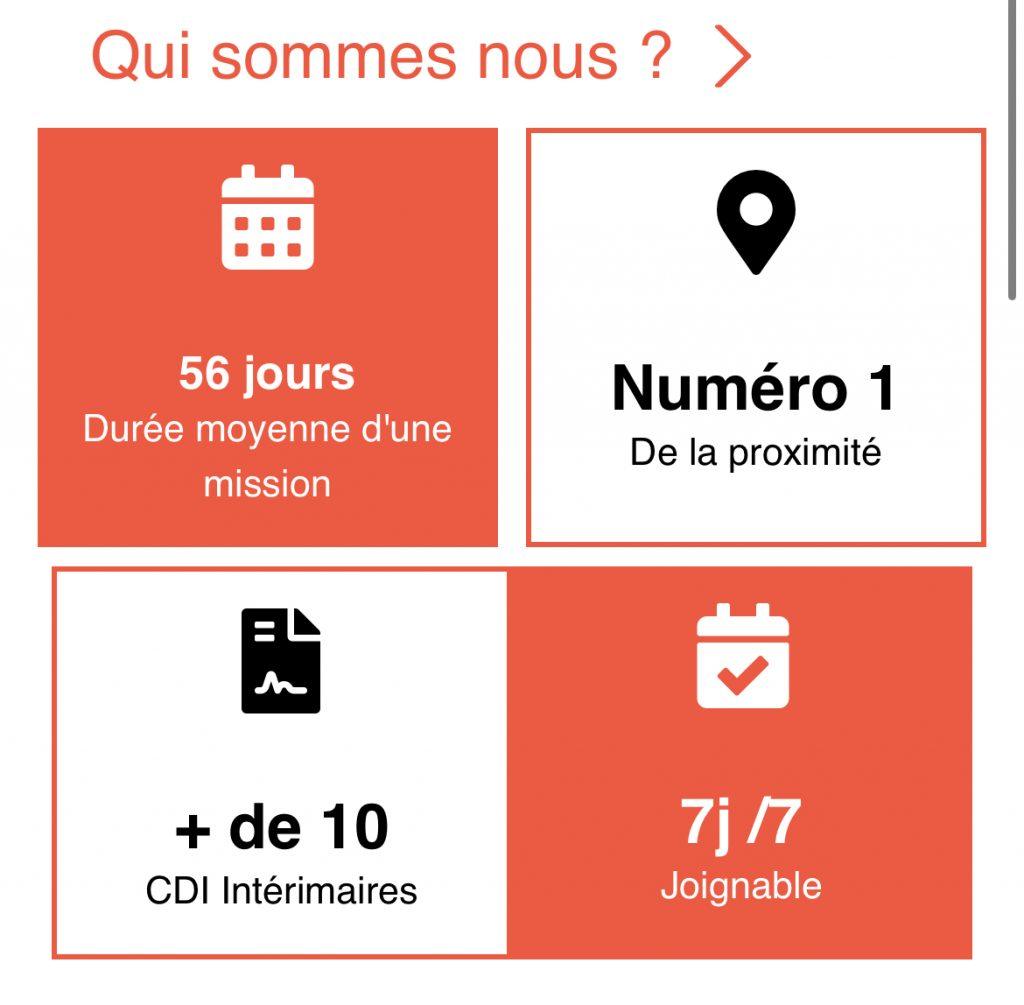Open the "Qui sommes nous ?" link
This screenshot has height=1005, width=1024.
pos(420,56)
